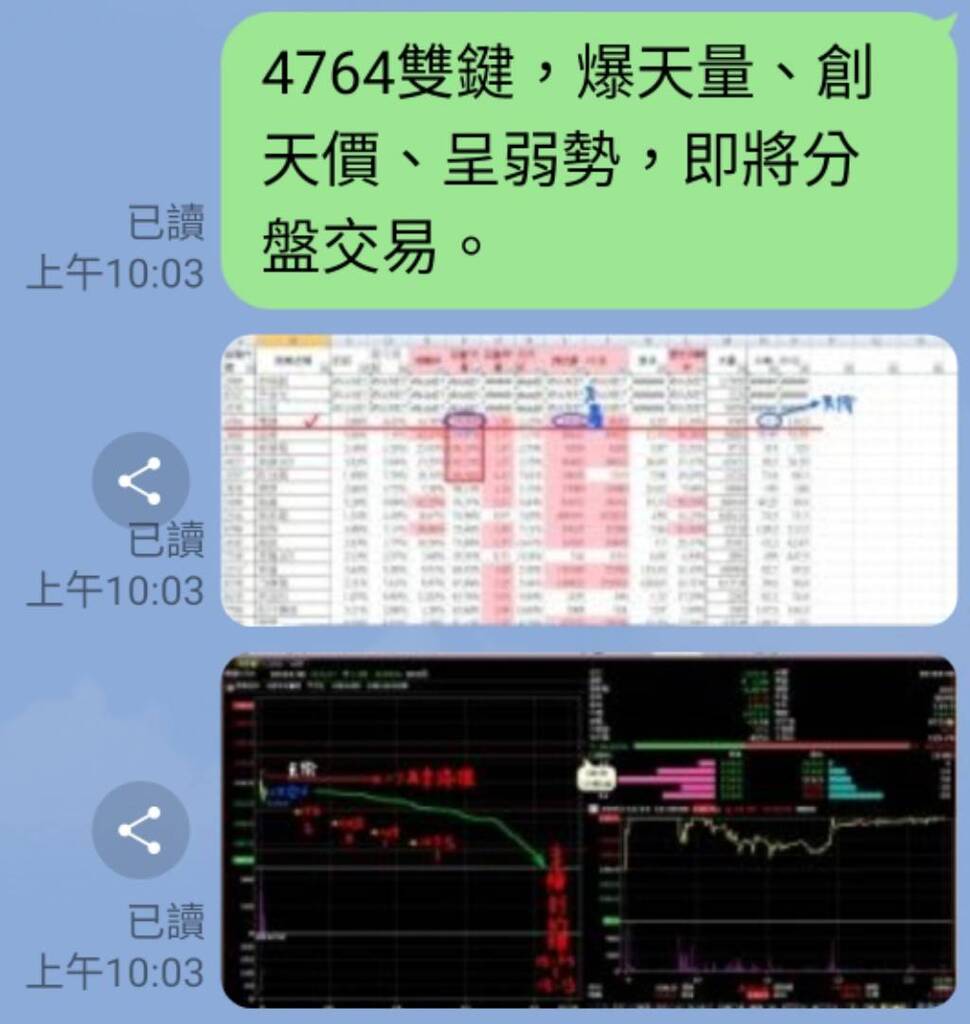
Task: Open the stock chart image
Action: pos(588,830)
